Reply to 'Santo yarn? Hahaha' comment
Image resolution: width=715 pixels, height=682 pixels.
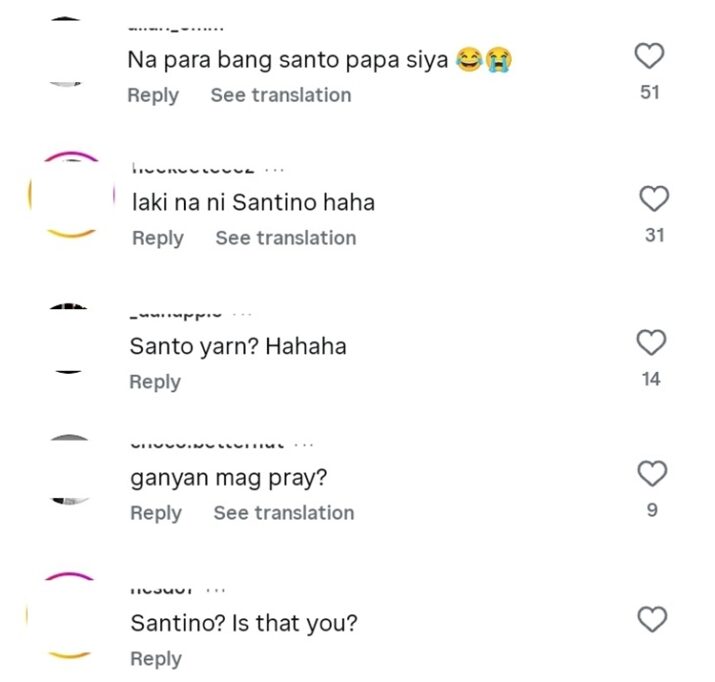tap(155, 382)
